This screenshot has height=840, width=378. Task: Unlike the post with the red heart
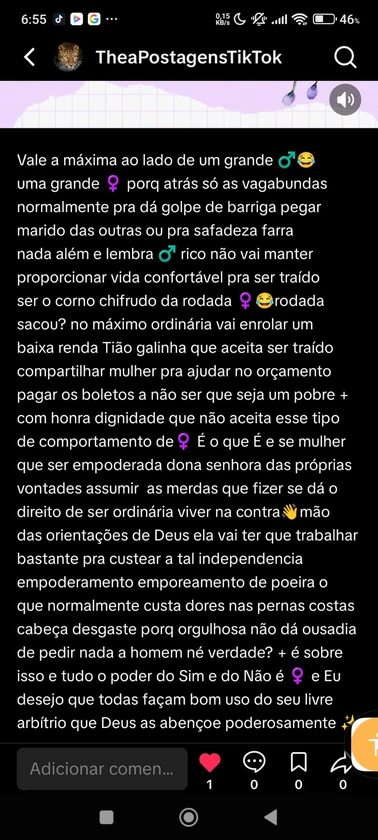209,762
